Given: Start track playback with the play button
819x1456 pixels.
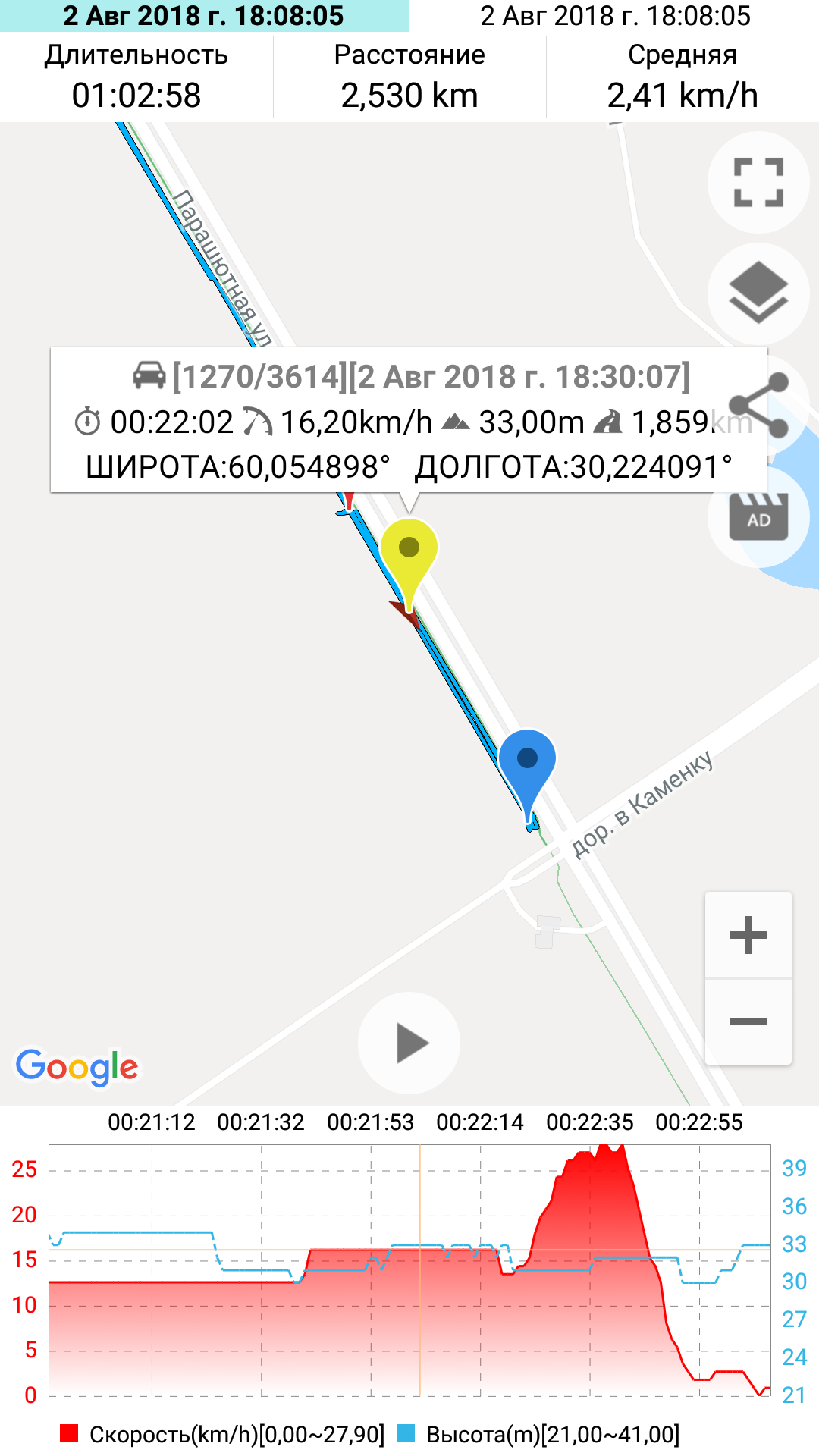Looking at the screenshot, I should click(409, 1043).
